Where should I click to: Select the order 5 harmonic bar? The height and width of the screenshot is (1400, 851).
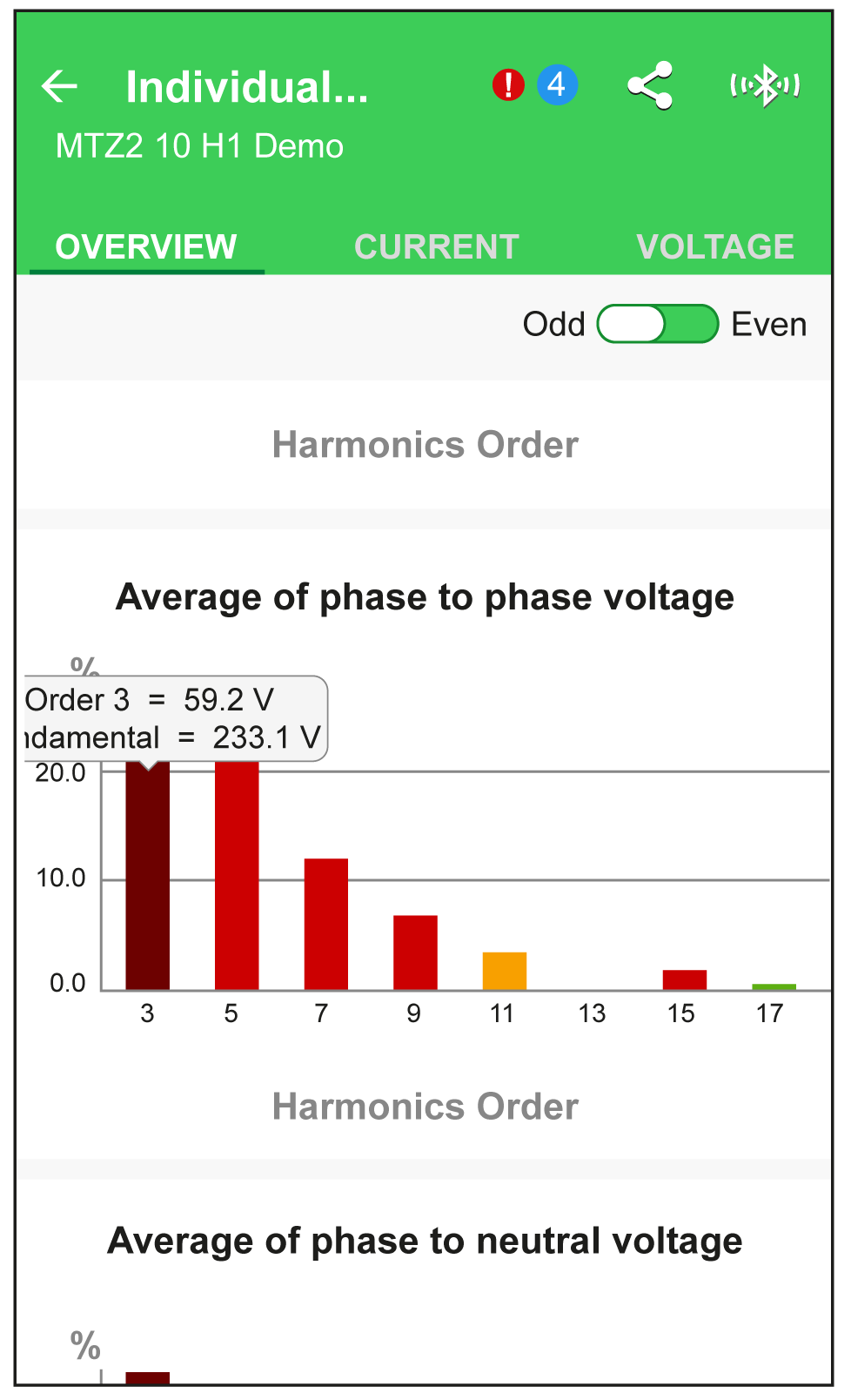[237, 875]
